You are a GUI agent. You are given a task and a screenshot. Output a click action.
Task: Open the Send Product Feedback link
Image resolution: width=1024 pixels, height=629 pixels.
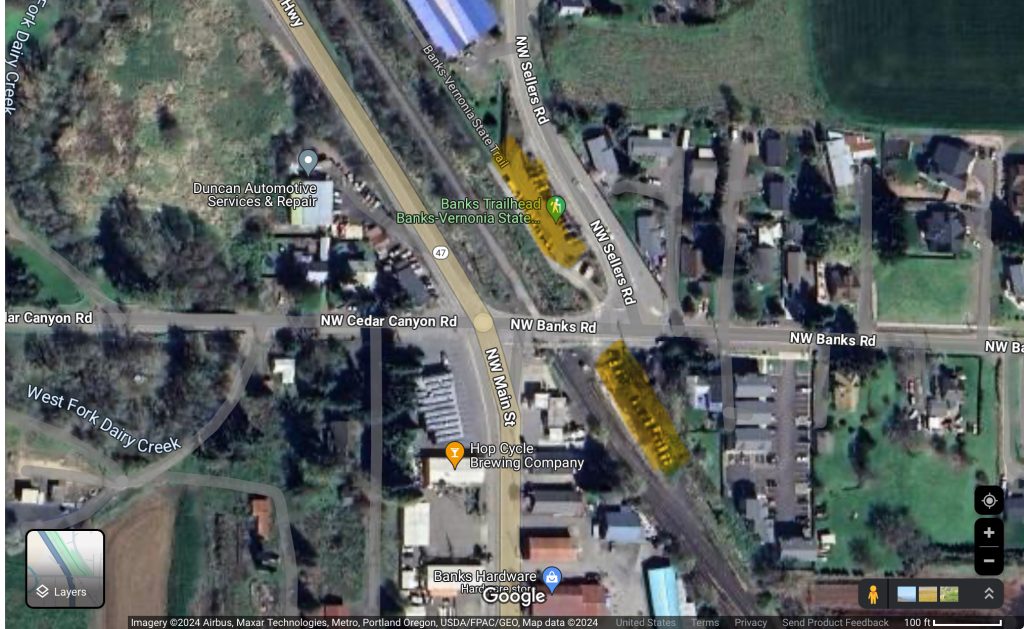(x=835, y=622)
